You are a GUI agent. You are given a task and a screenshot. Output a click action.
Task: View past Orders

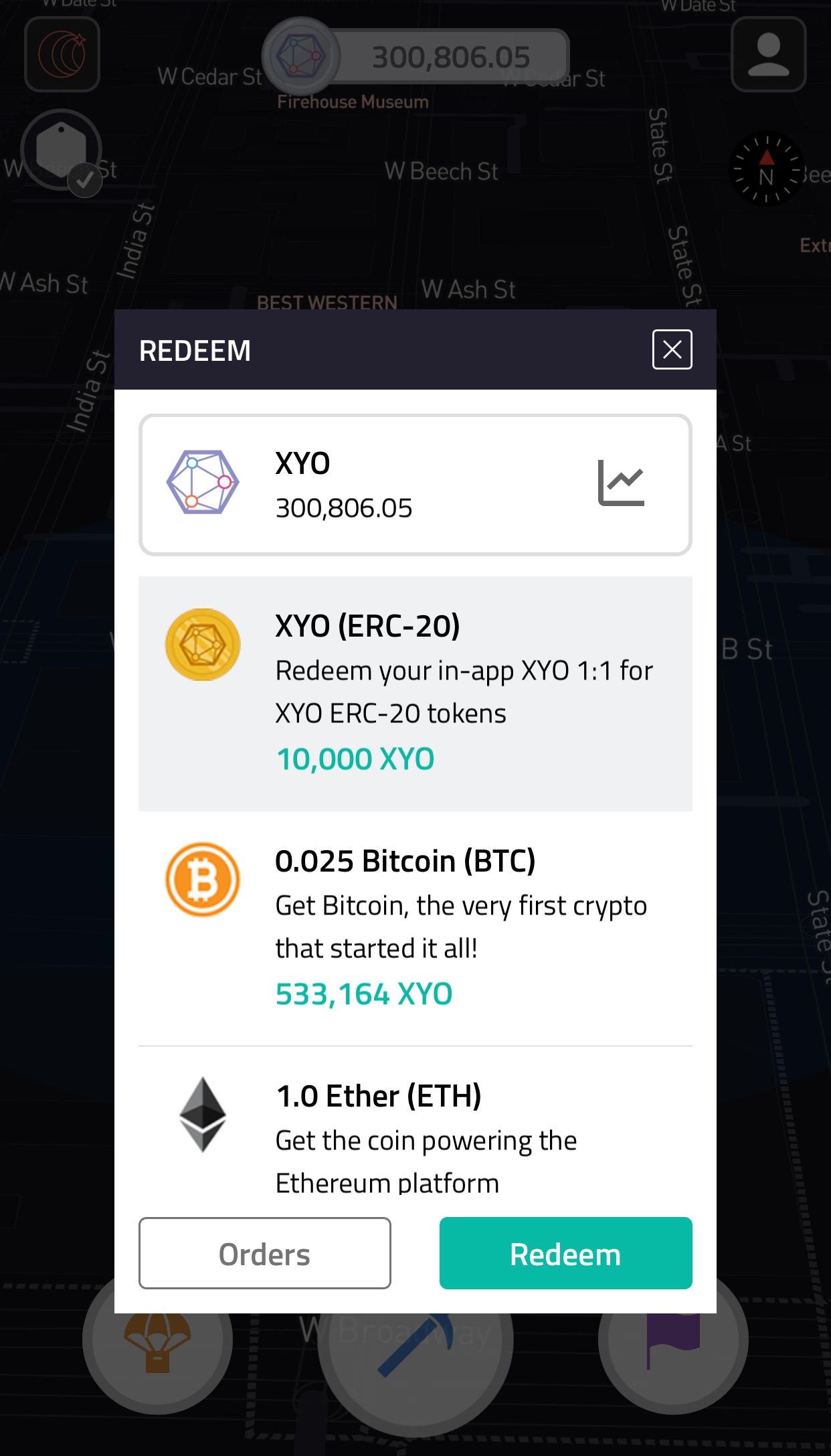click(265, 1253)
